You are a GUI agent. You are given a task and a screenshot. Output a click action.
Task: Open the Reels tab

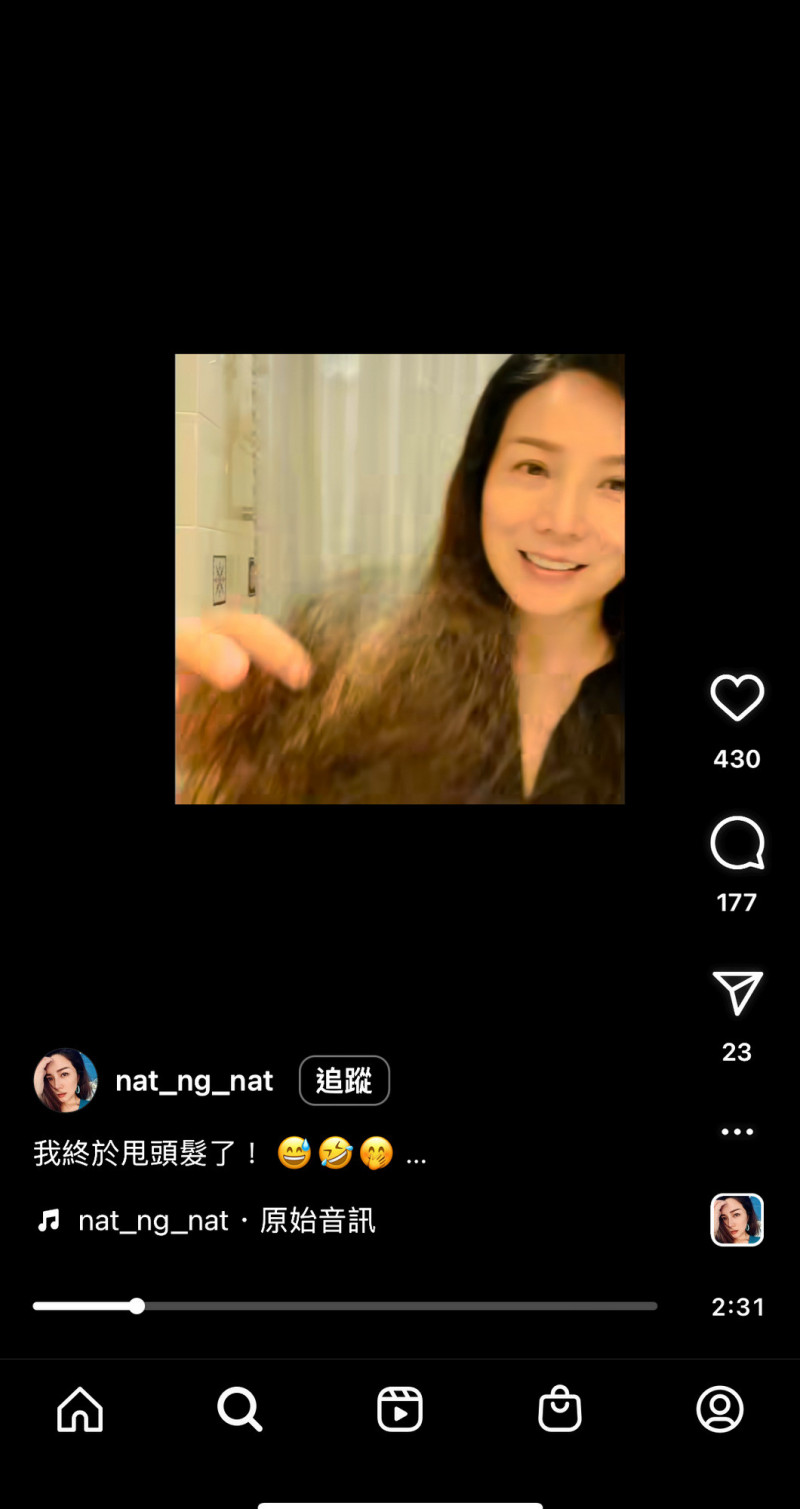pyautogui.click(x=400, y=1410)
